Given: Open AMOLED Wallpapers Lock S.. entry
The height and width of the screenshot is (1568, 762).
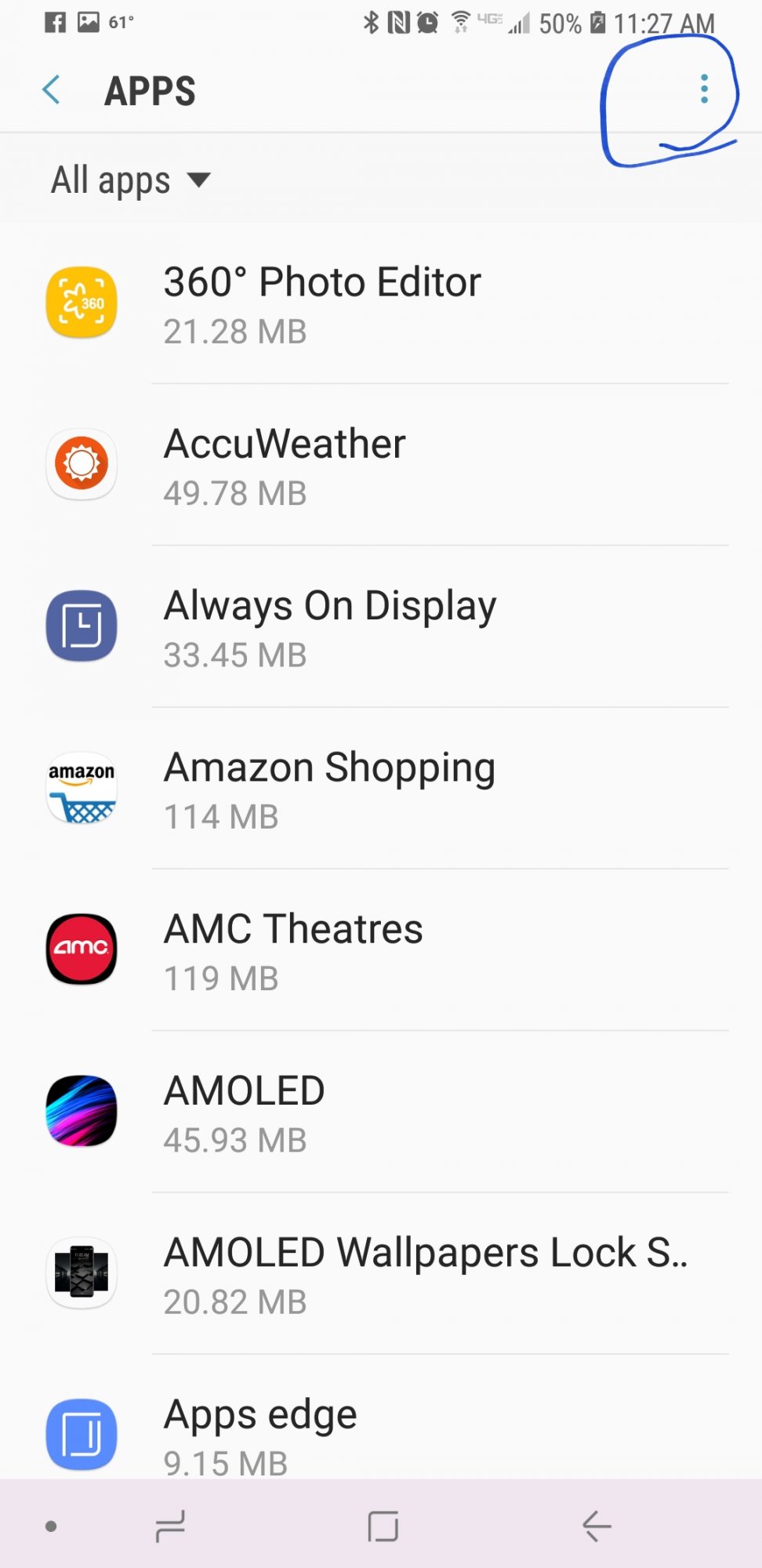Looking at the screenshot, I should pyautogui.click(x=381, y=1273).
